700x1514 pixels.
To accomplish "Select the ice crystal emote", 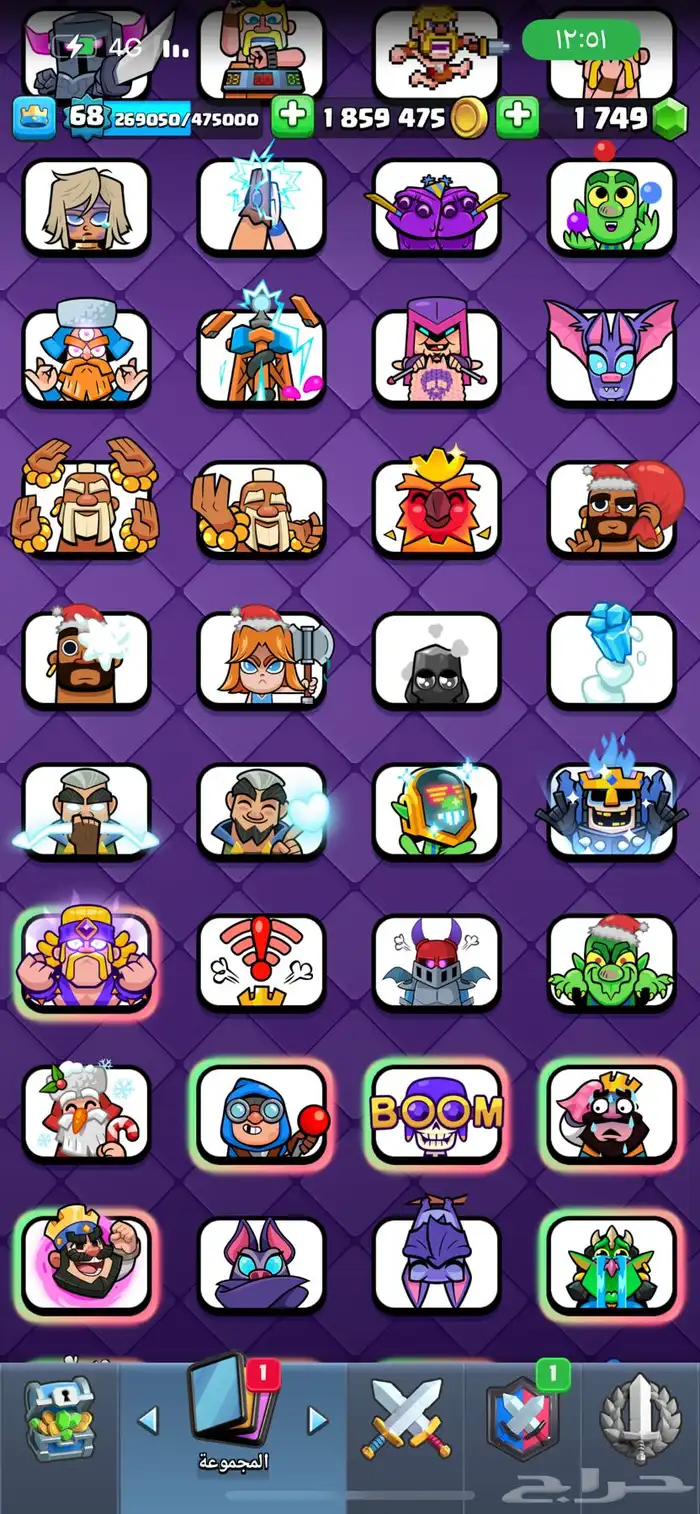I will click(x=611, y=658).
